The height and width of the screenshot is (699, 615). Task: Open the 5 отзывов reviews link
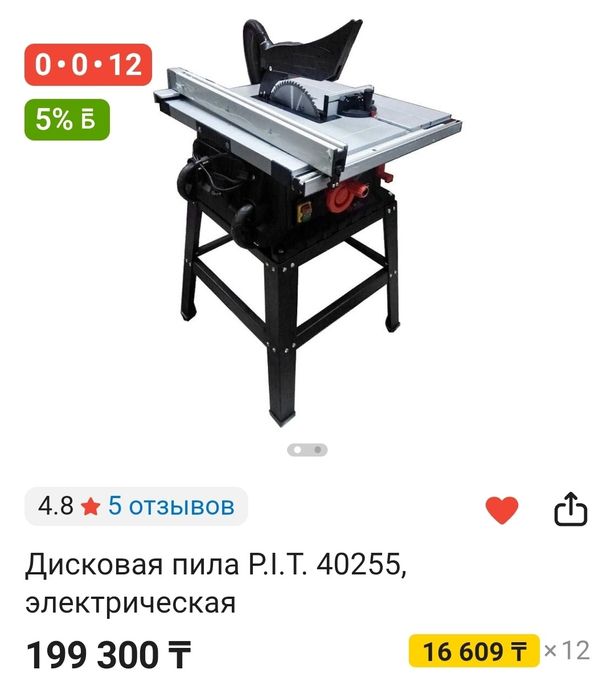171,506
